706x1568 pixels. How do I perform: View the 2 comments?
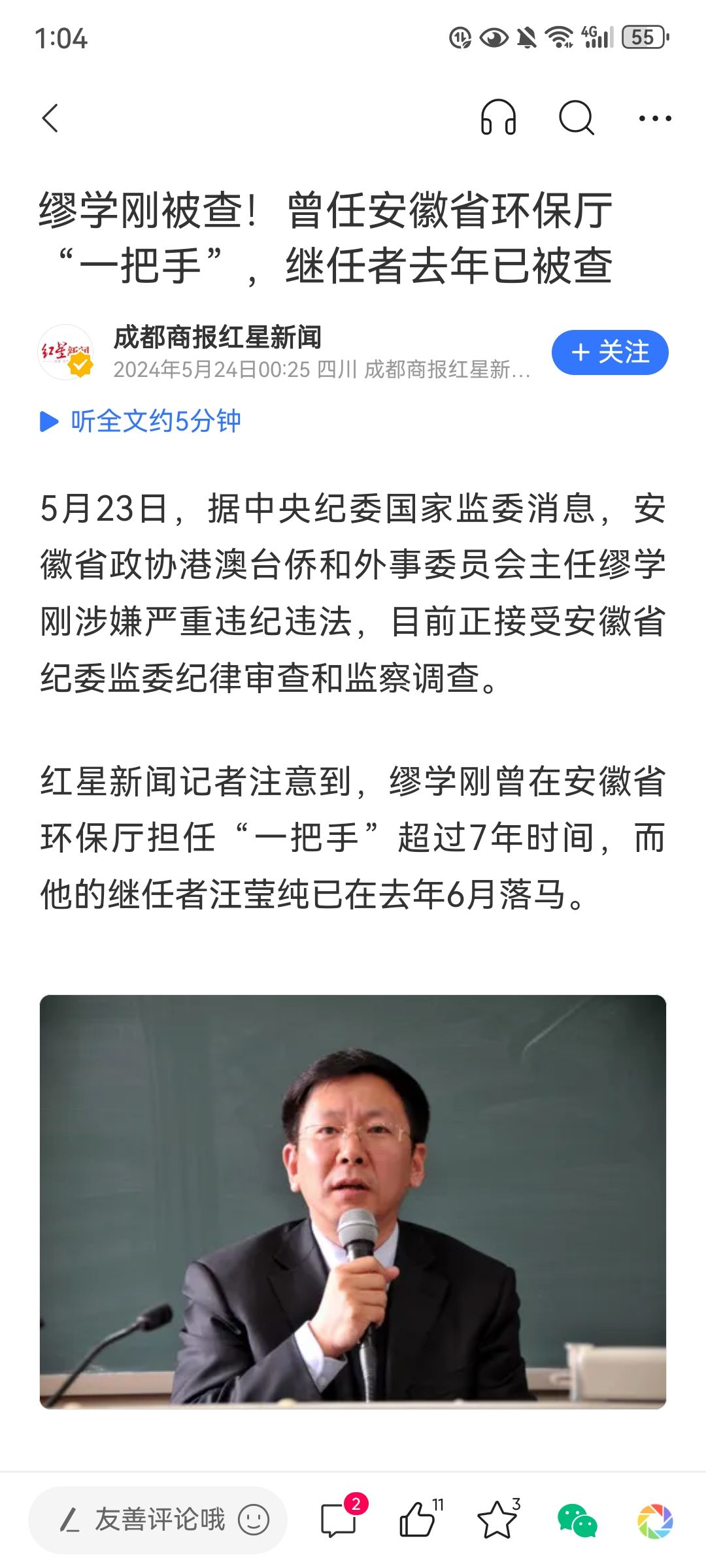click(339, 1518)
